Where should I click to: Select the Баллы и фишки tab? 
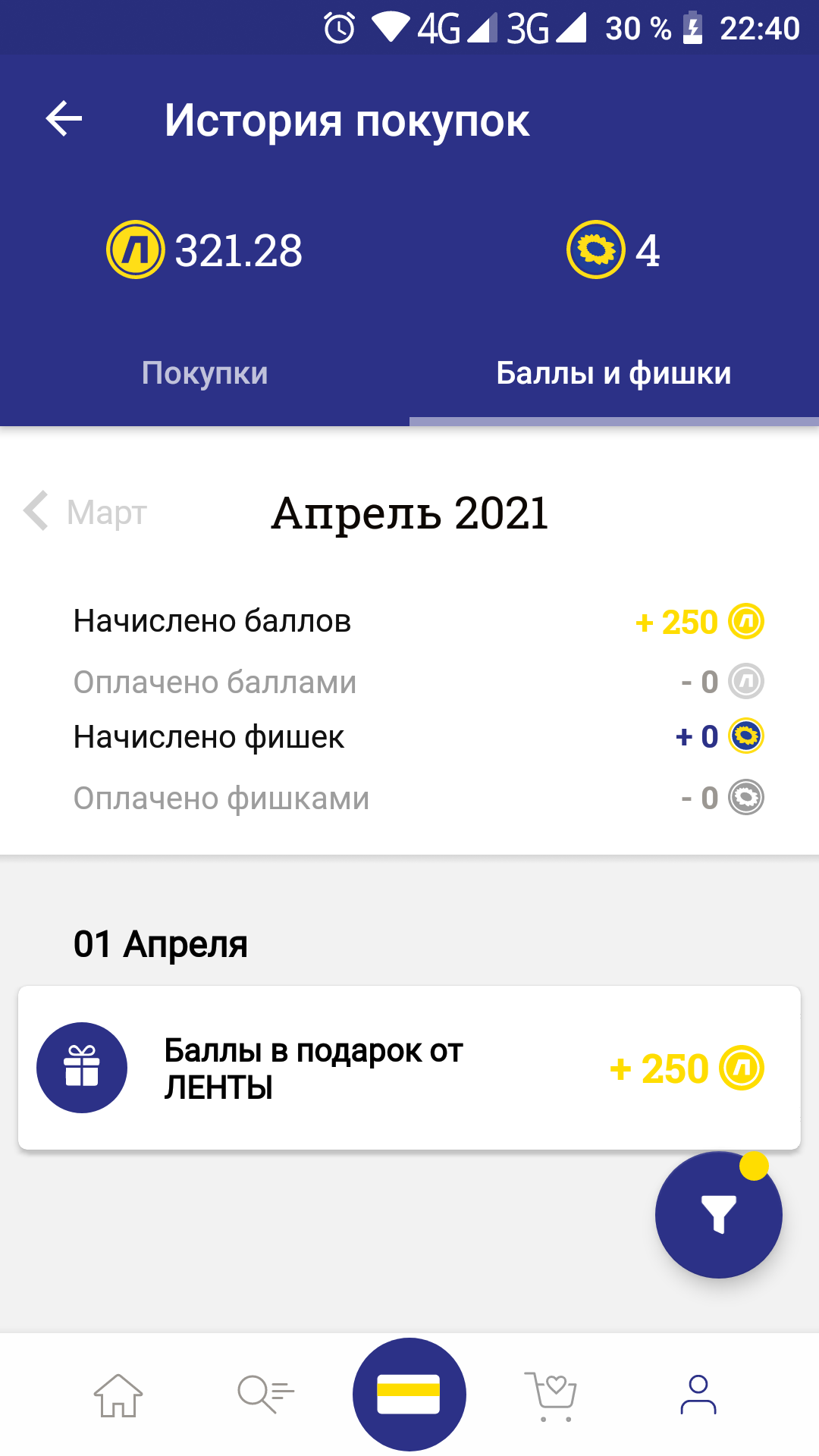click(614, 373)
